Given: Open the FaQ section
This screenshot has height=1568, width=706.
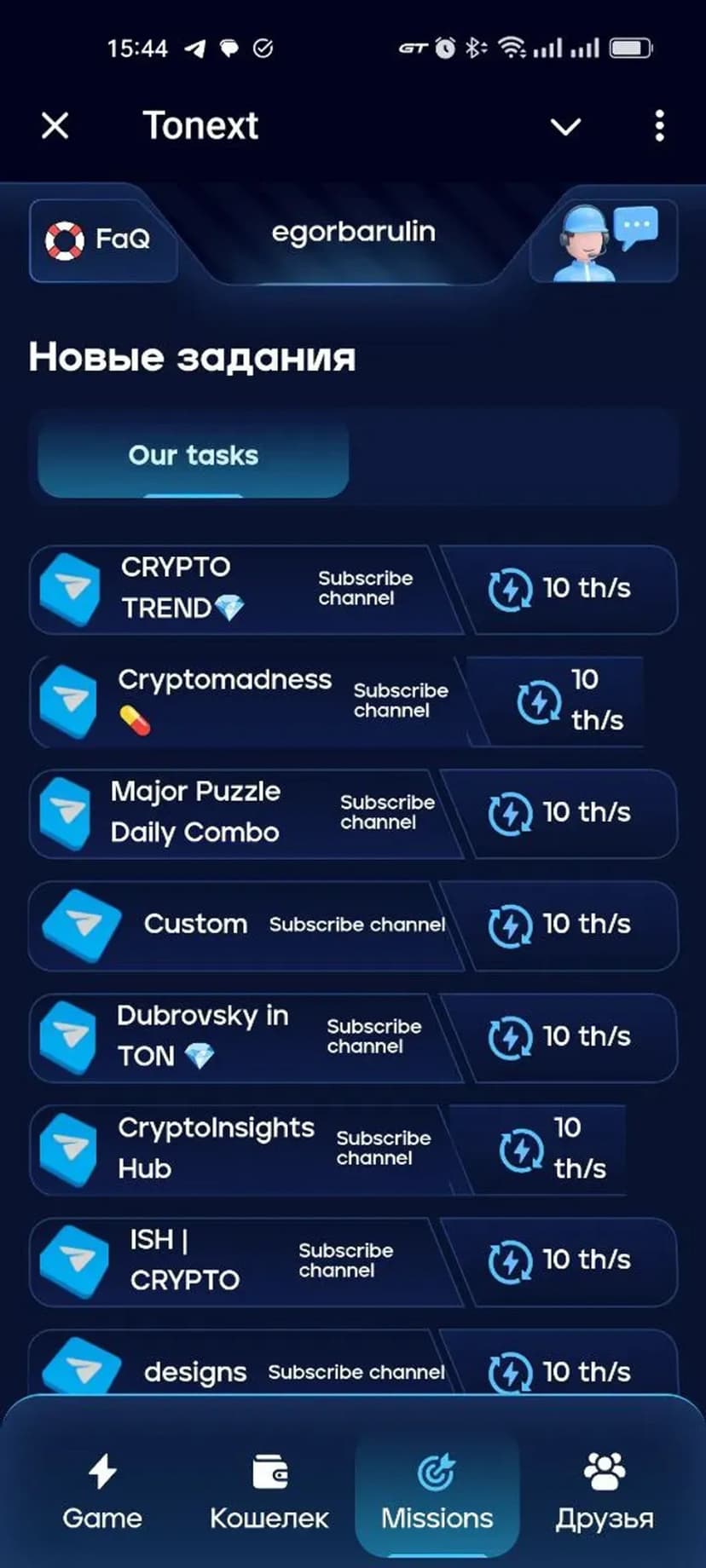Looking at the screenshot, I should [x=102, y=239].
